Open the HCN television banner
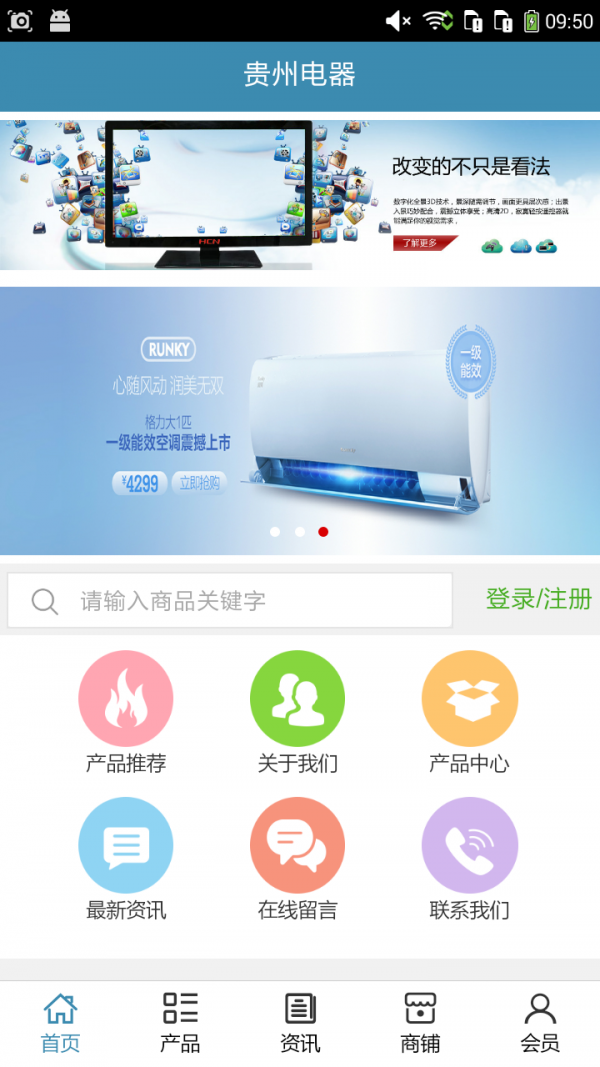The image size is (600, 1067). [x=300, y=195]
